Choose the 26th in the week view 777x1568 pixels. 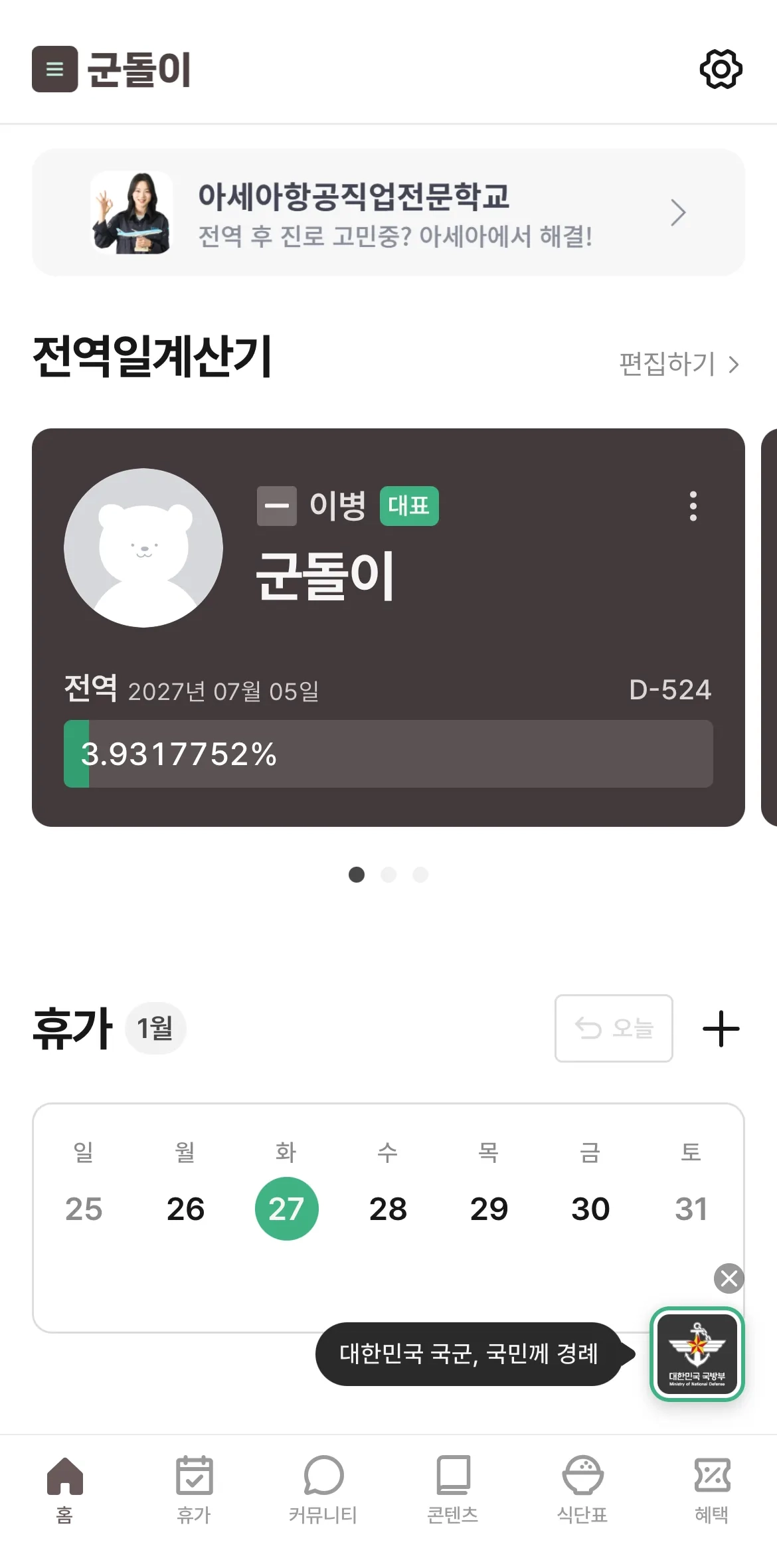pos(185,1209)
